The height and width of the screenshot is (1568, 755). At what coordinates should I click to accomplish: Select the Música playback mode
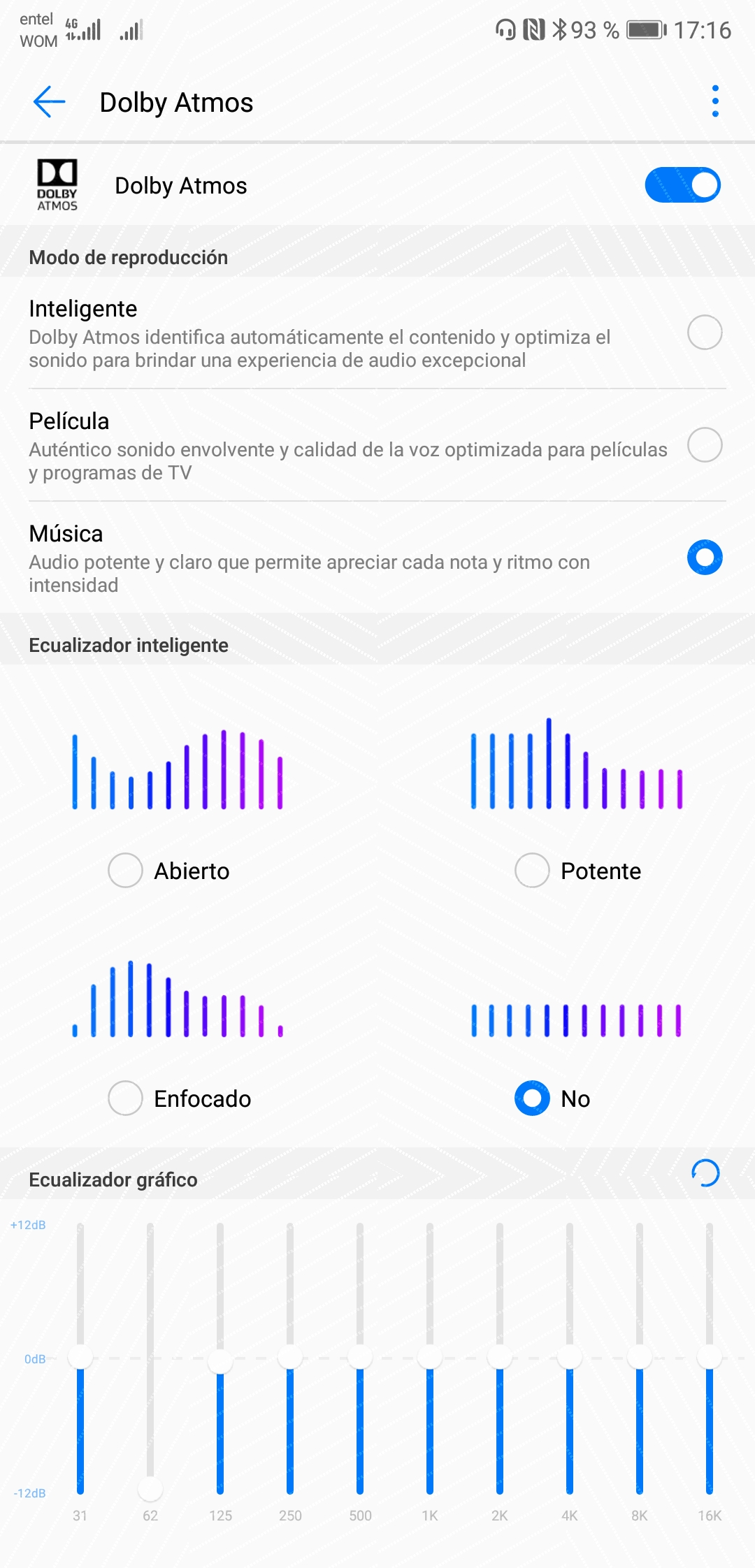click(x=704, y=558)
